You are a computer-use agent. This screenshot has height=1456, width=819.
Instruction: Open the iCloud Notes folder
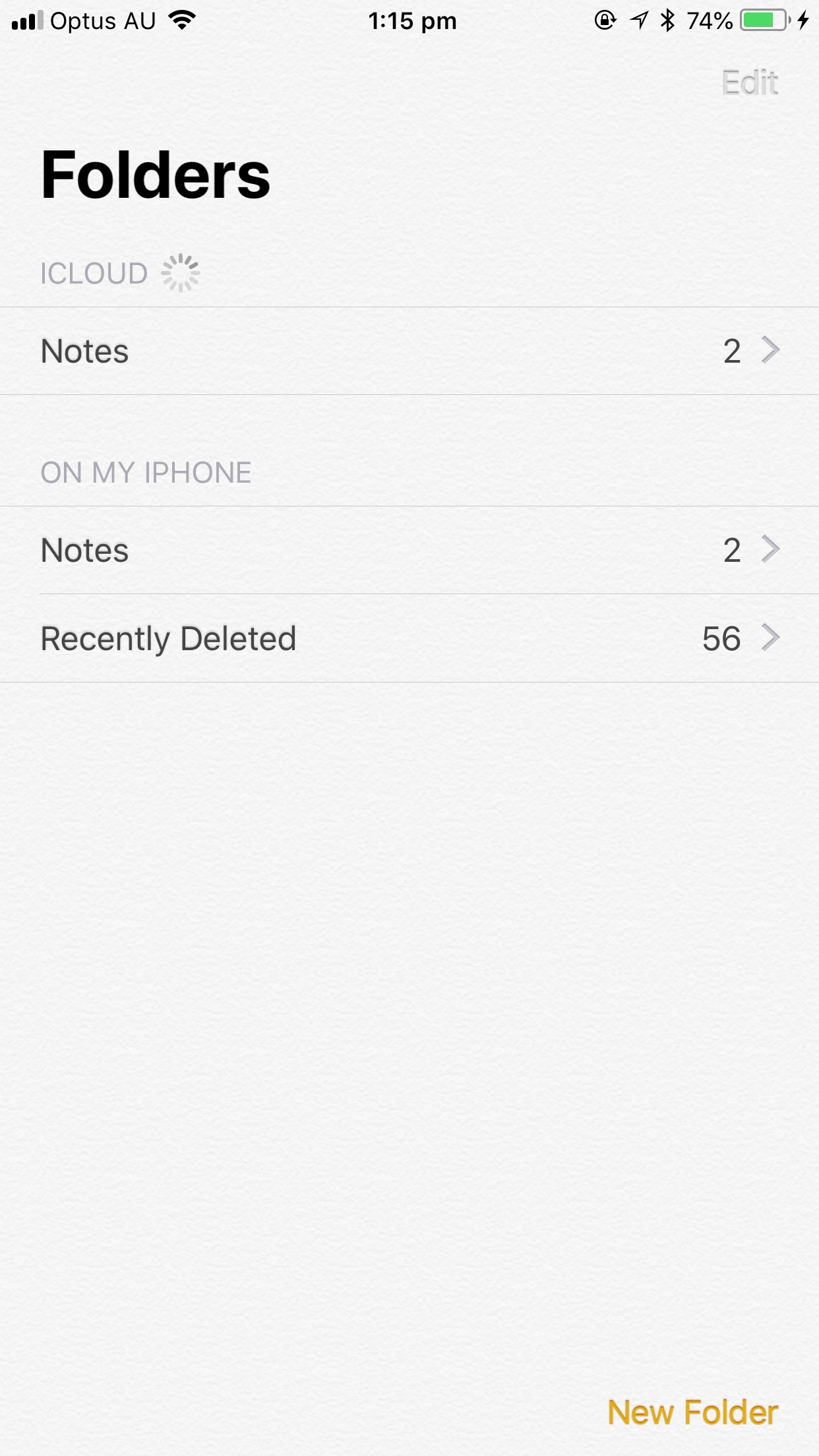[409, 351]
